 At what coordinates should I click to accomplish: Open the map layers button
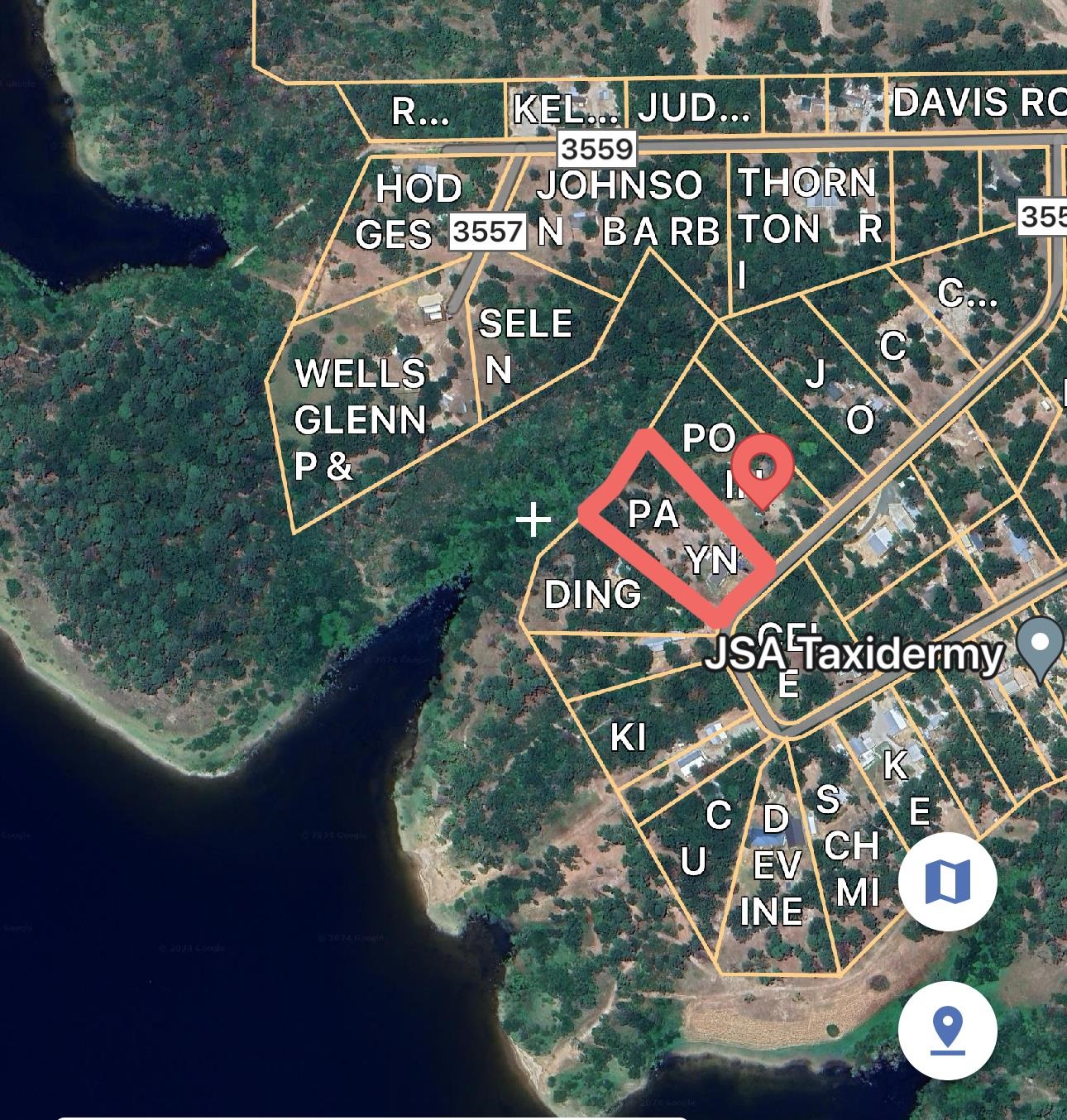click(947, 882)
